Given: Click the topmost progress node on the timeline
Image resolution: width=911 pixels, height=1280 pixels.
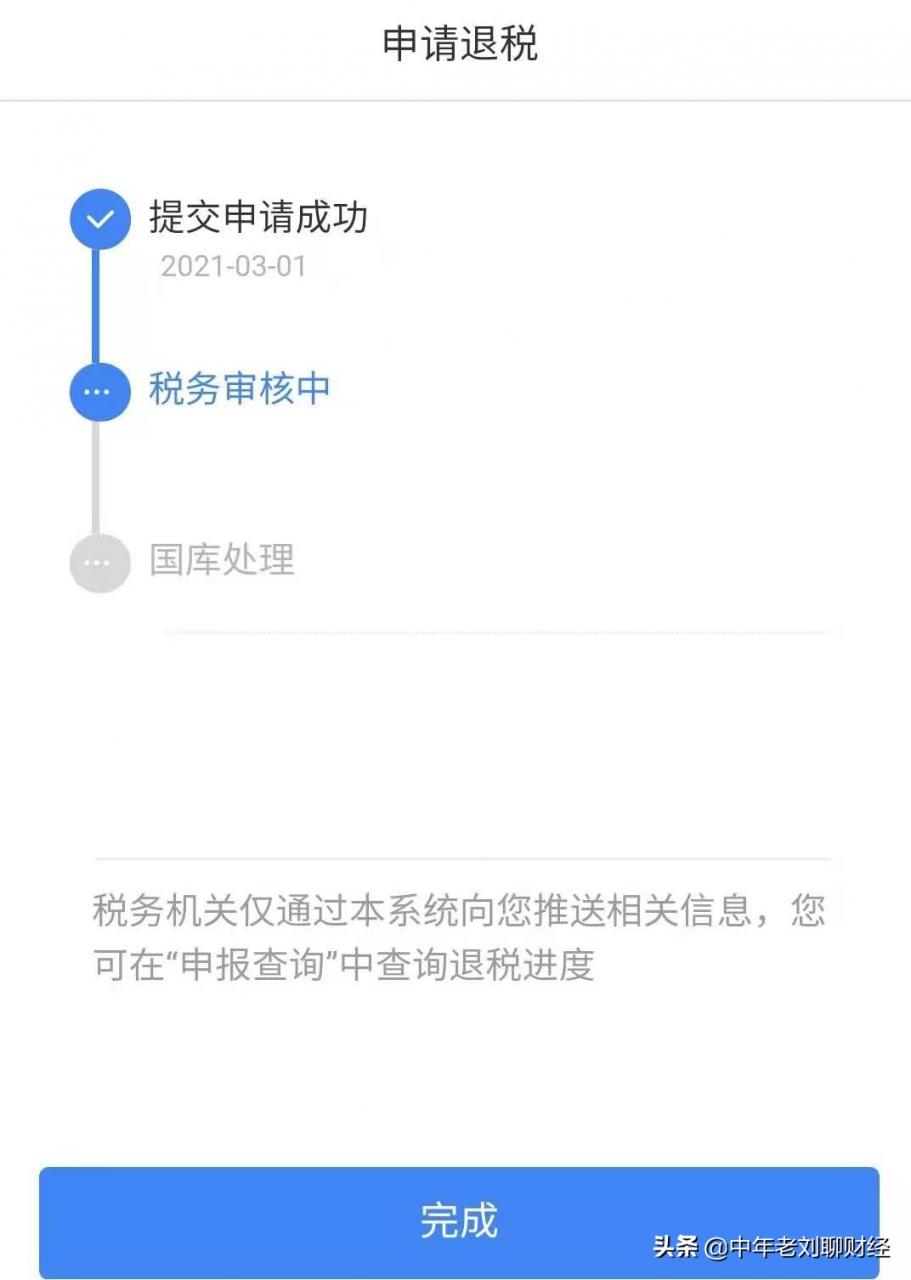Looking at the screenshot, I should [98, 218].
